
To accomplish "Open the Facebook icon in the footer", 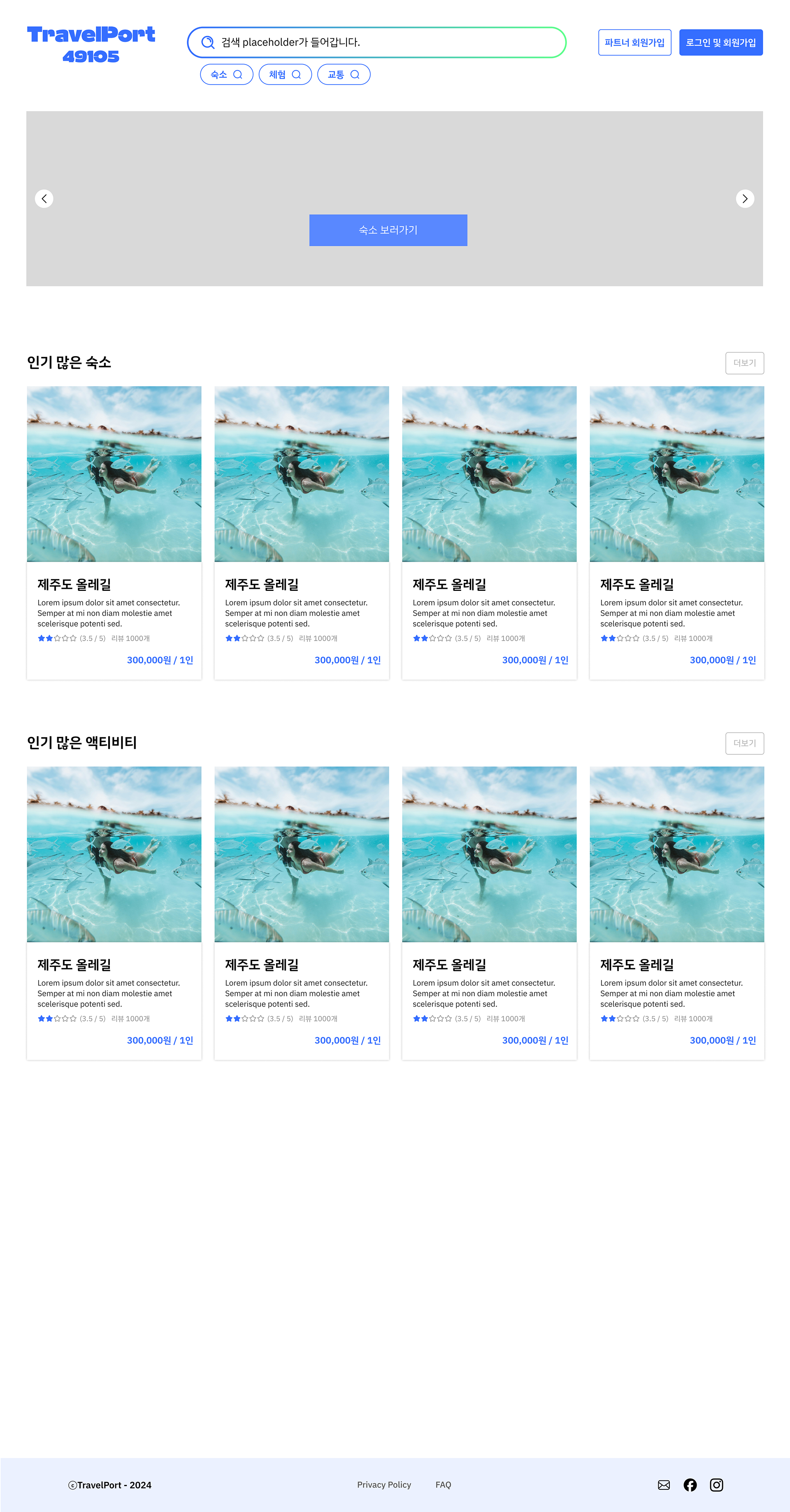I will 690,1484.
